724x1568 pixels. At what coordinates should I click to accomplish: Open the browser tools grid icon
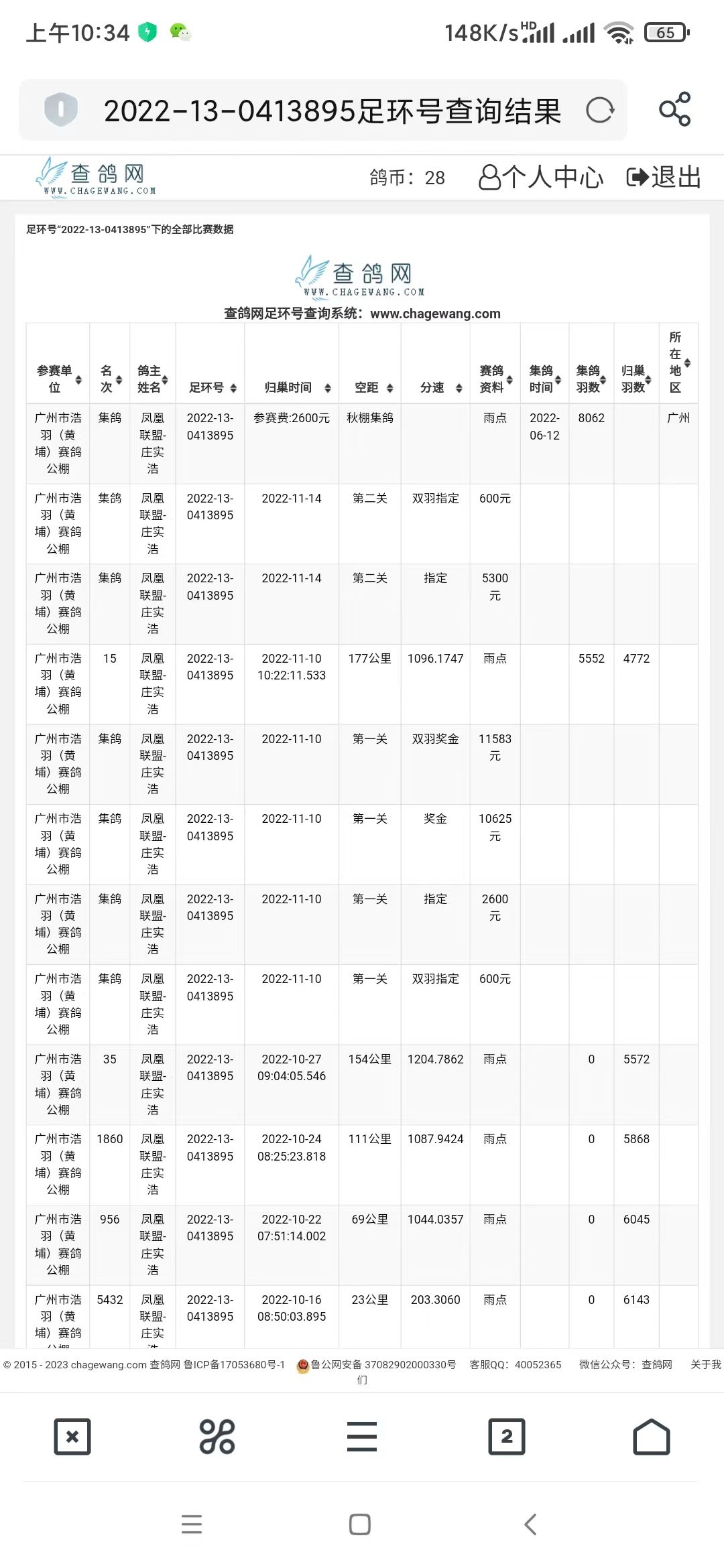[x=217, y=1437]
